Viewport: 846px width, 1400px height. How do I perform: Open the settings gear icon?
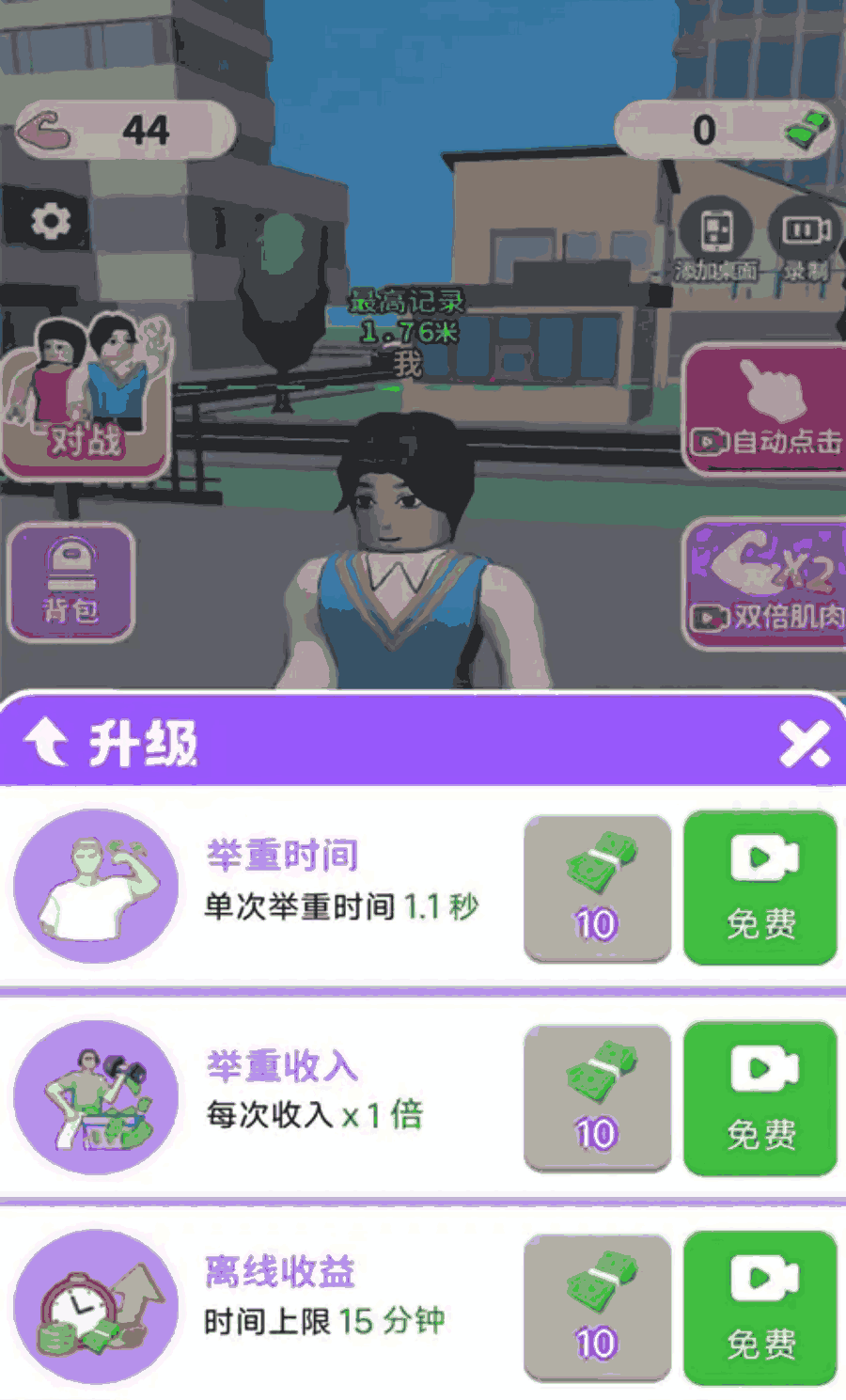tap(50, 221)
